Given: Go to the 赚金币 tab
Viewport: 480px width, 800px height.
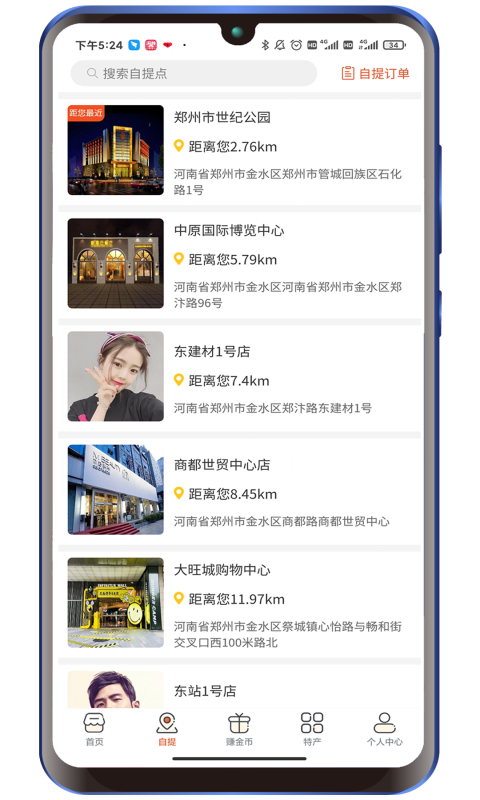Looking at the screenshot, I should click(239, 730).
